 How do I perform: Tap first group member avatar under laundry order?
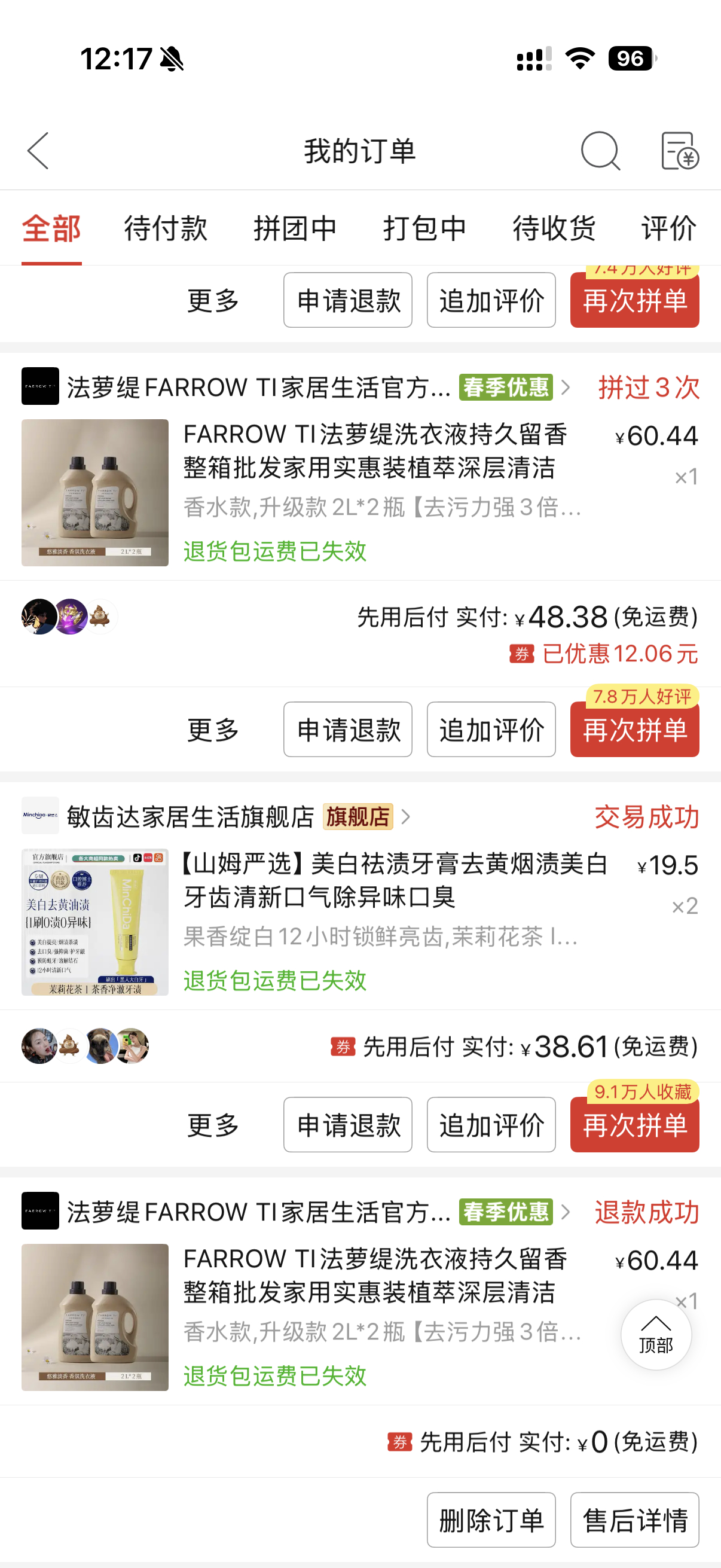(x=39, y=616)
